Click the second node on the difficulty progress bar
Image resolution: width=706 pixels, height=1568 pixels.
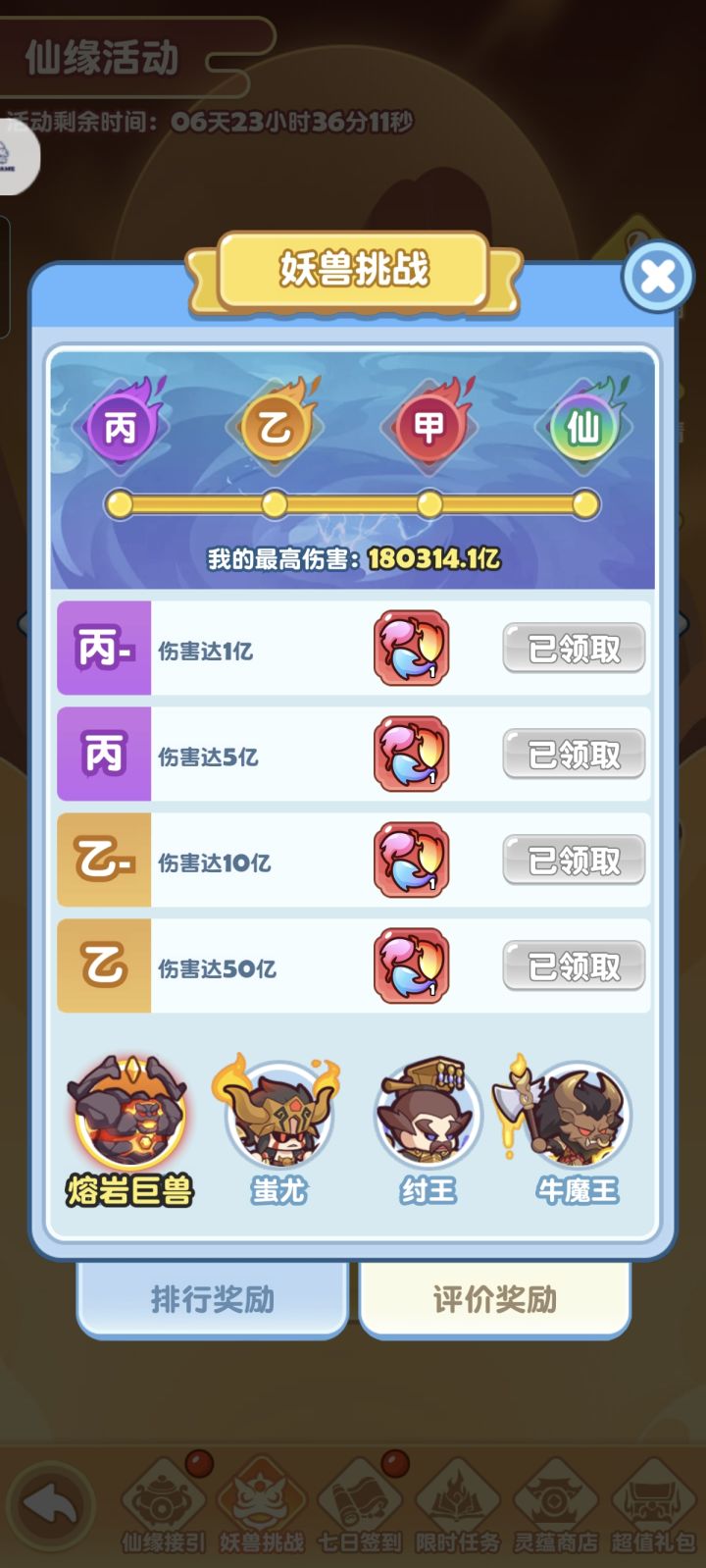[x=275, y=504]
